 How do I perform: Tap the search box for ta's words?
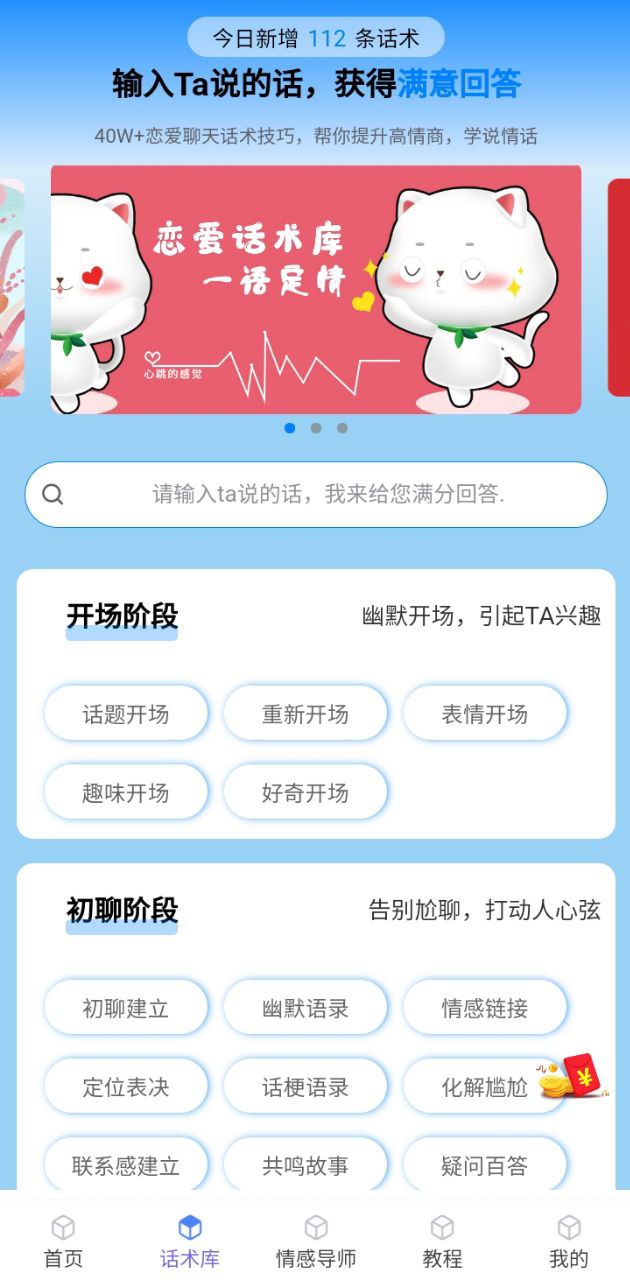pyautogui.click(x=316, y=494)
